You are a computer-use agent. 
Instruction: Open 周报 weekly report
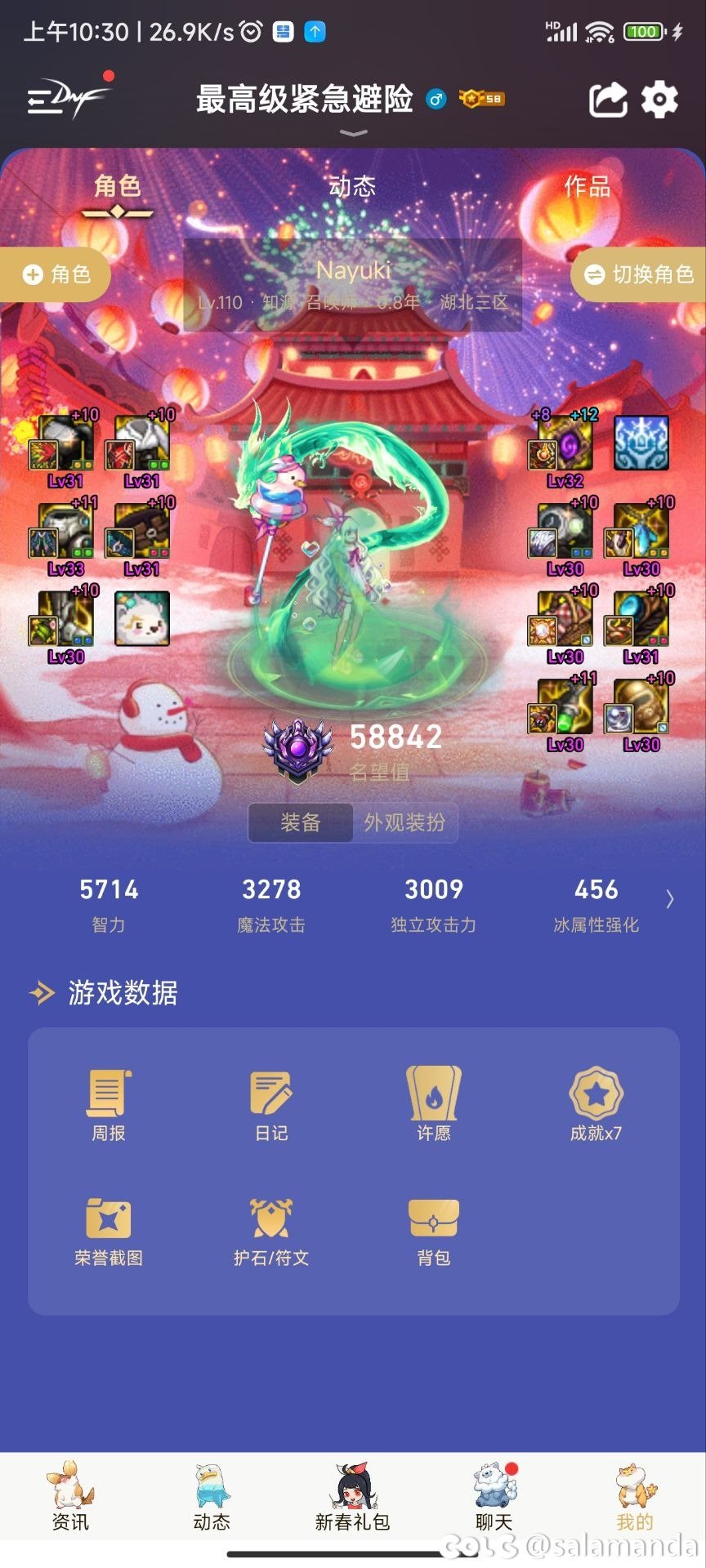(109, 1104)
